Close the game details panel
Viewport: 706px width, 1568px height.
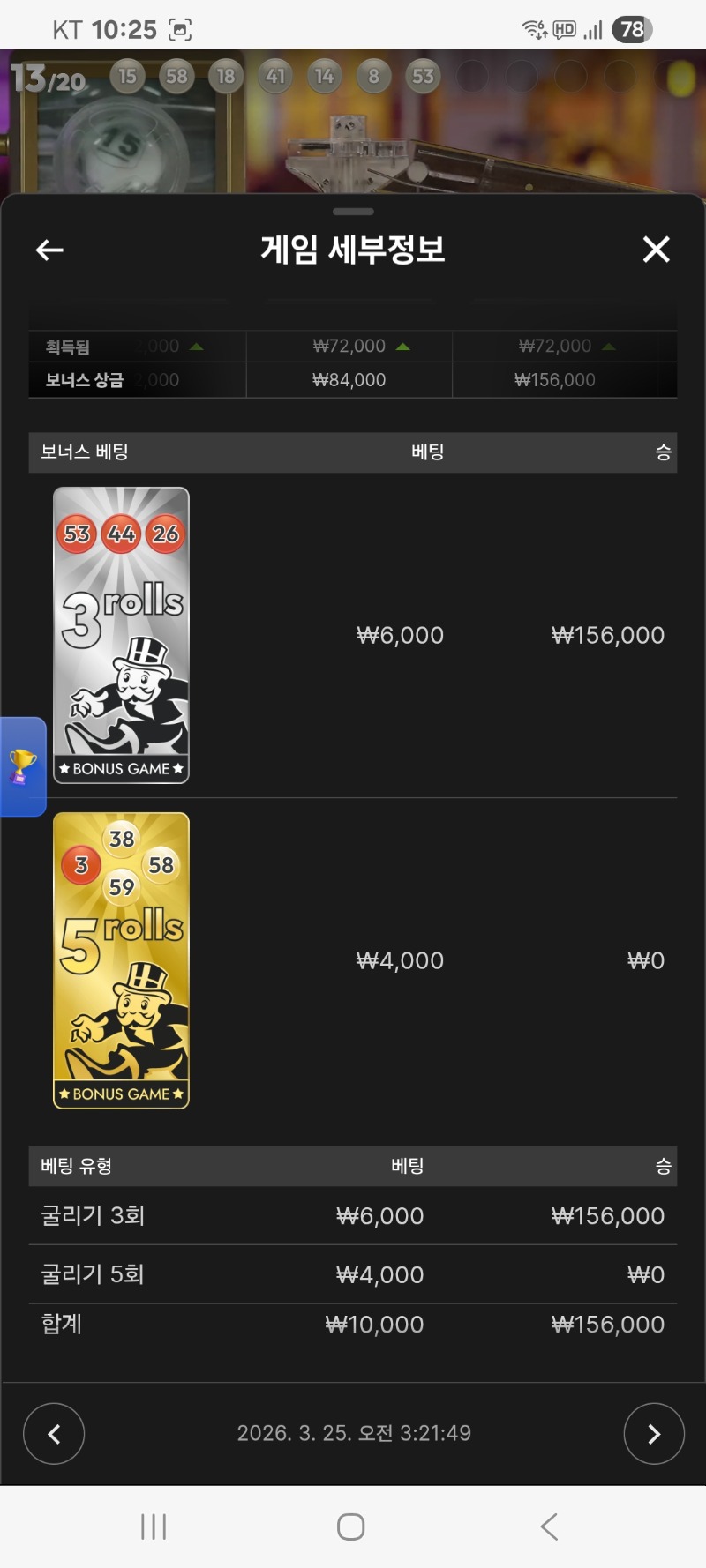click(x=656, y=250)
